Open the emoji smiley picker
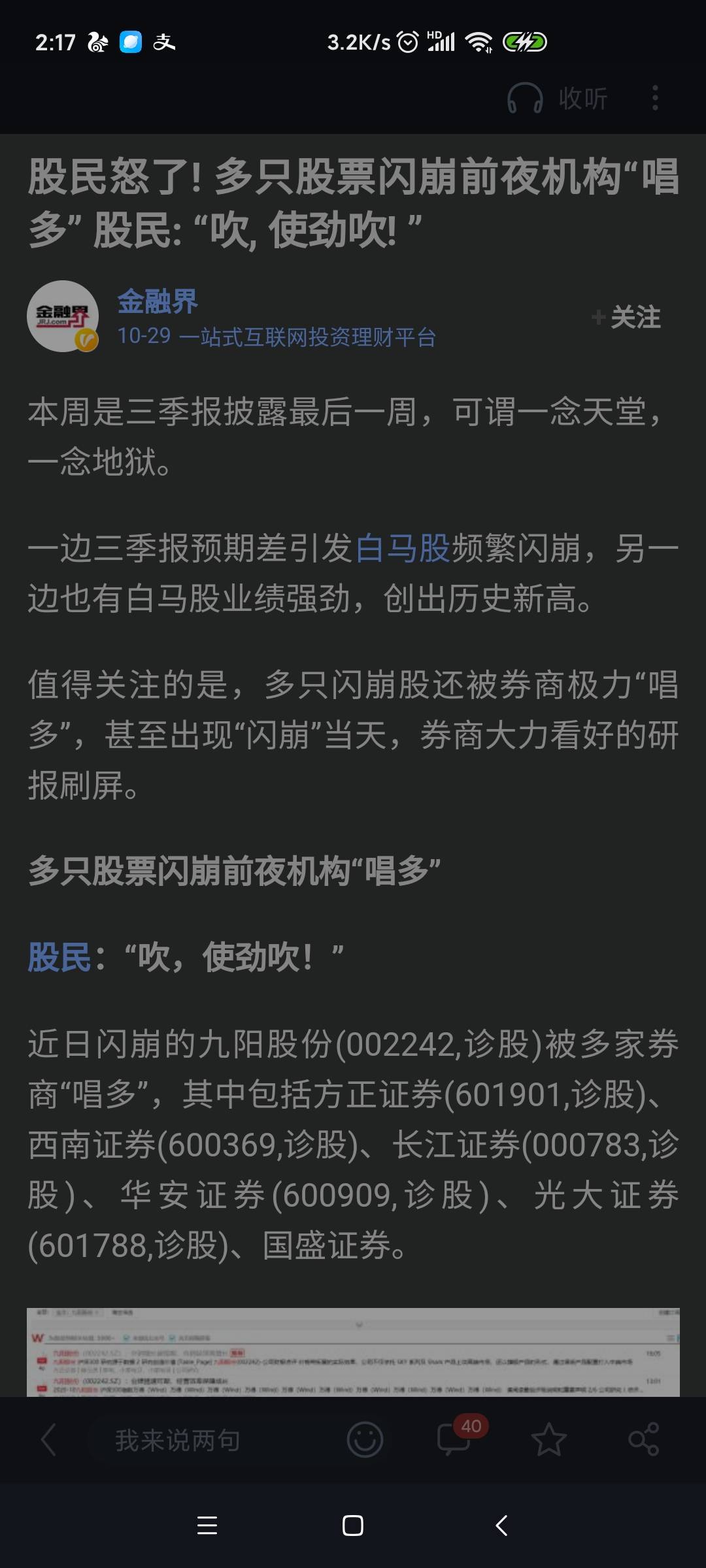The width and height of the screenshot is (706, 1568). coord(364,1439)
